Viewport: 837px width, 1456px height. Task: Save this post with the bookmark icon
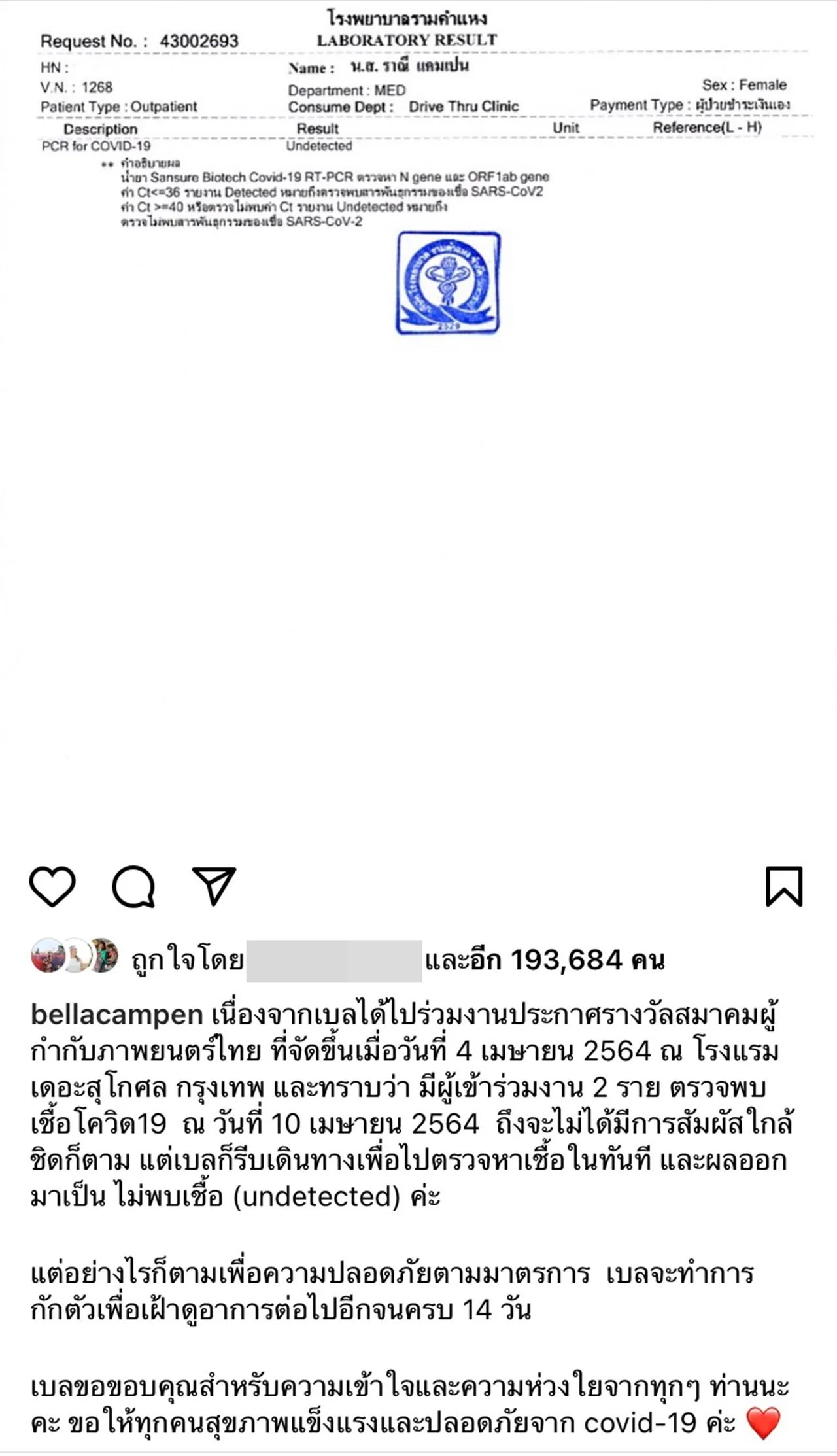pyautogui.click(x=783, y=887)
